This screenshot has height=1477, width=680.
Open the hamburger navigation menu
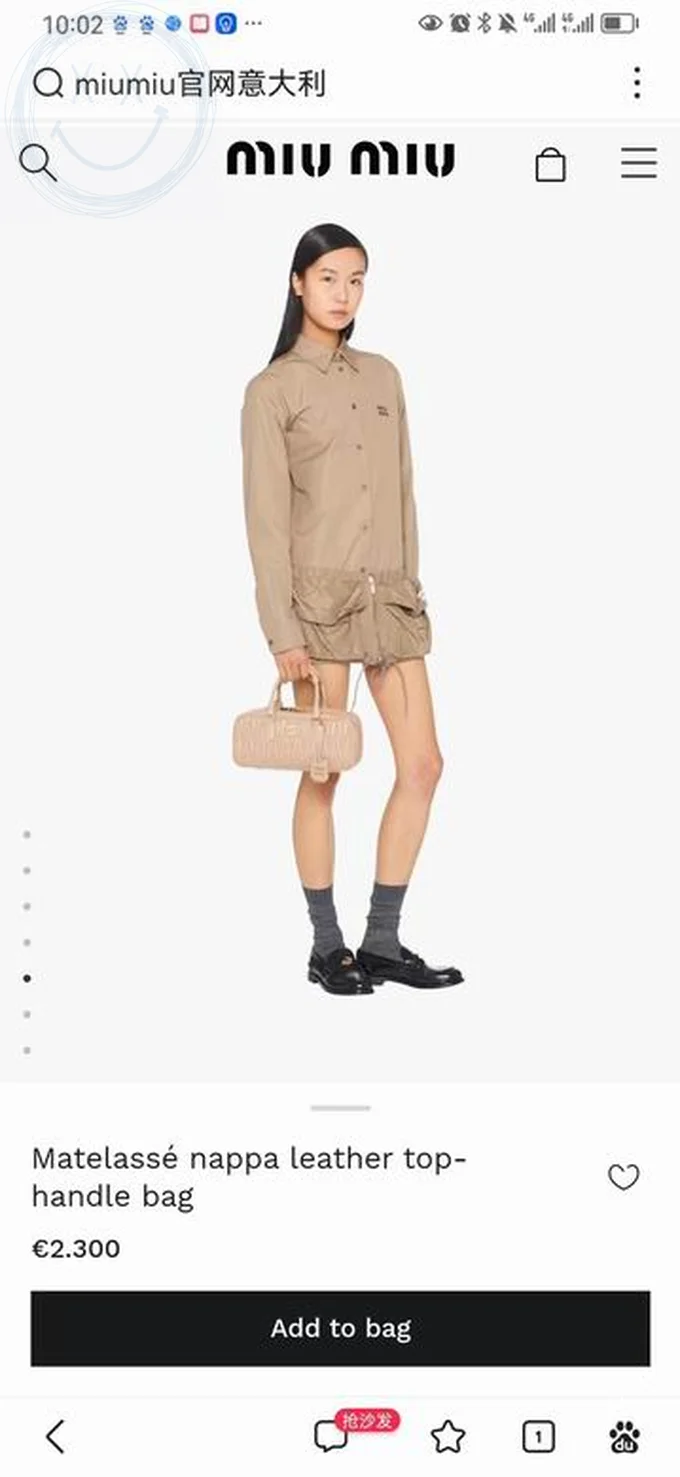click(638, 163)
